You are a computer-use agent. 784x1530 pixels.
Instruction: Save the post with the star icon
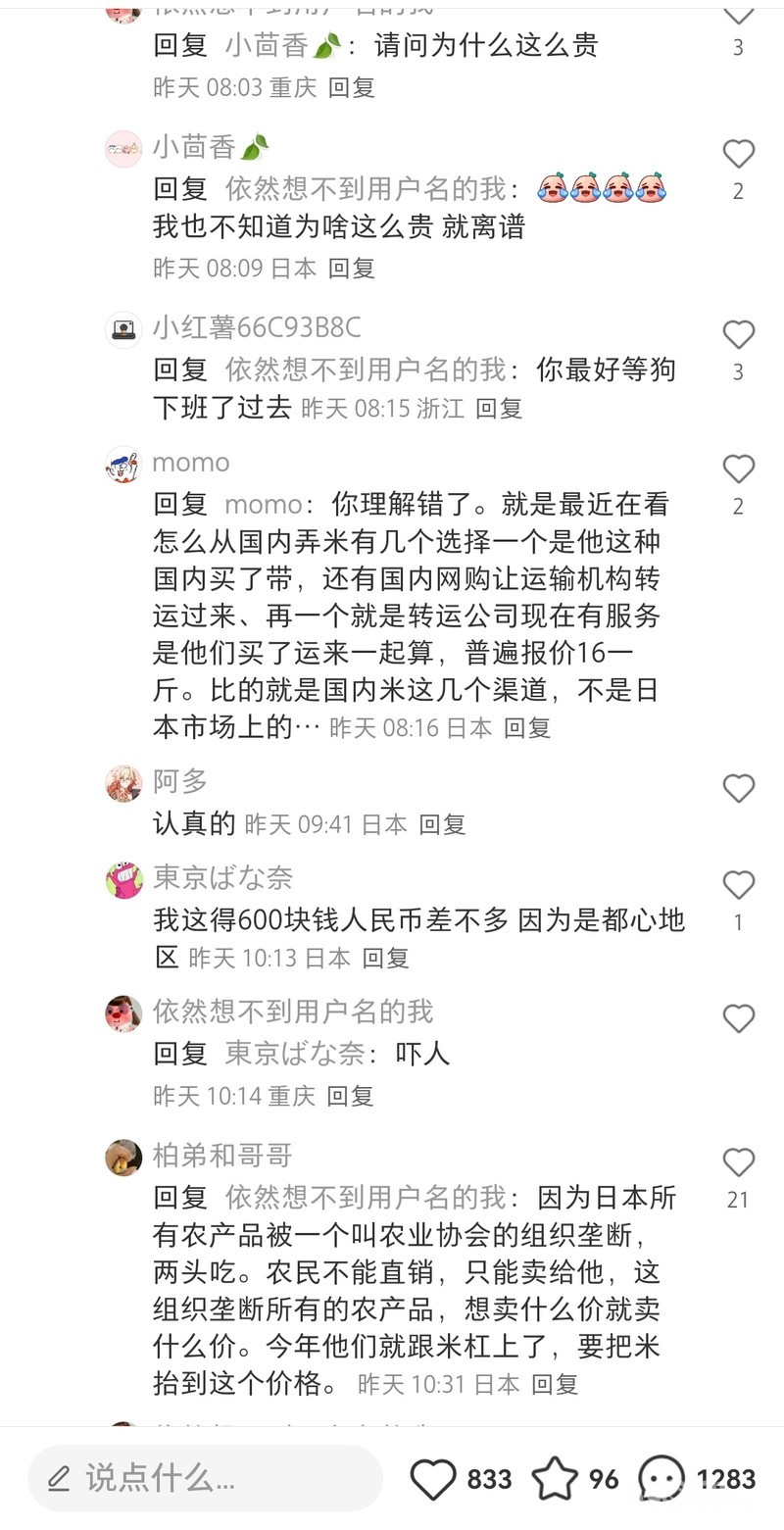[555, 1479]
